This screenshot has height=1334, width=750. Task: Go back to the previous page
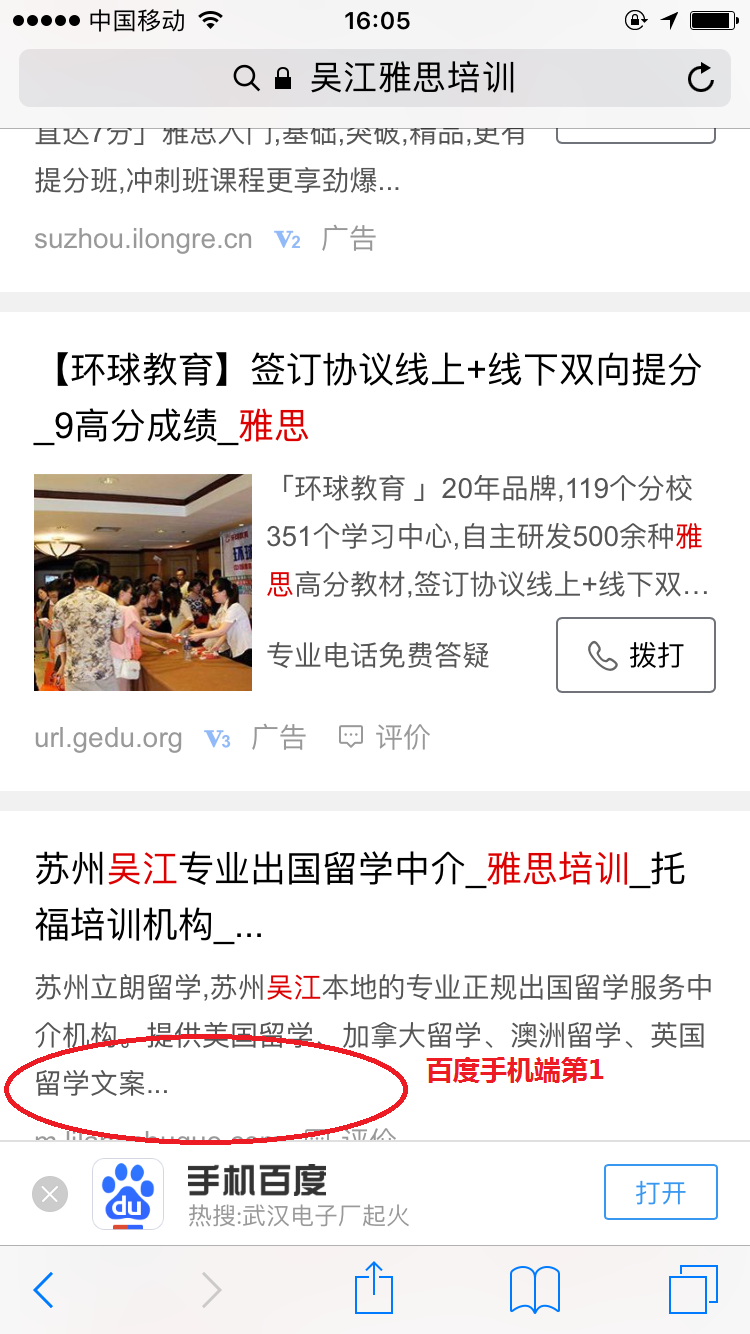point(43,1290)
